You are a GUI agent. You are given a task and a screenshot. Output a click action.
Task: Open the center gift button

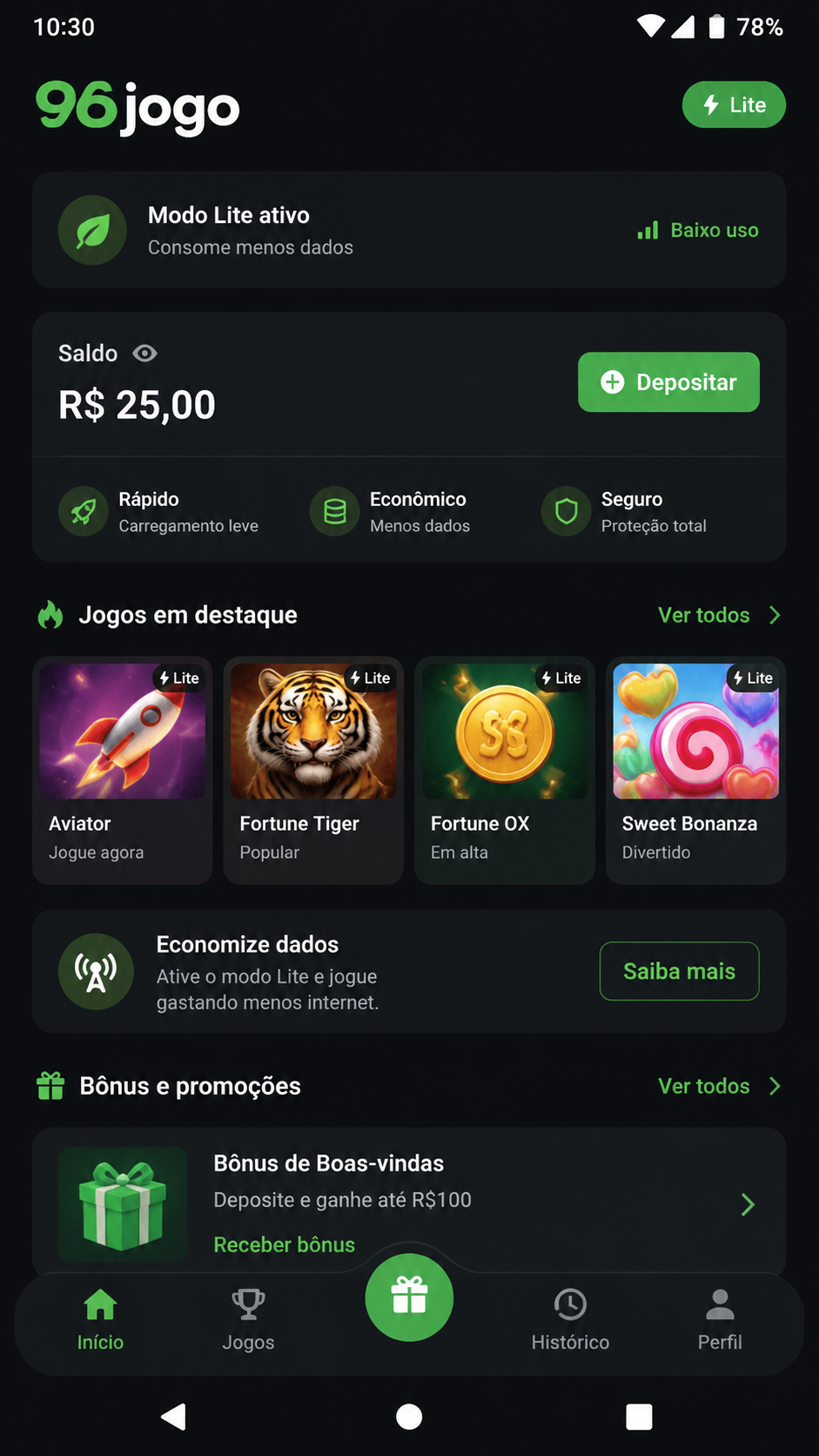409,1298
